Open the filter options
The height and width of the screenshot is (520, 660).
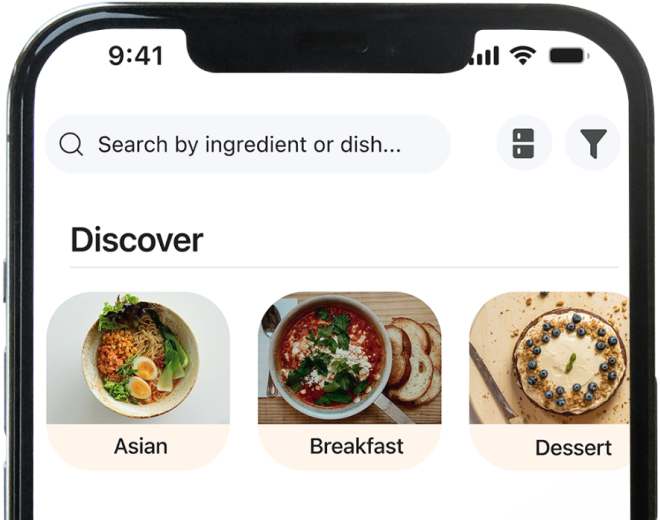(593, 144)
